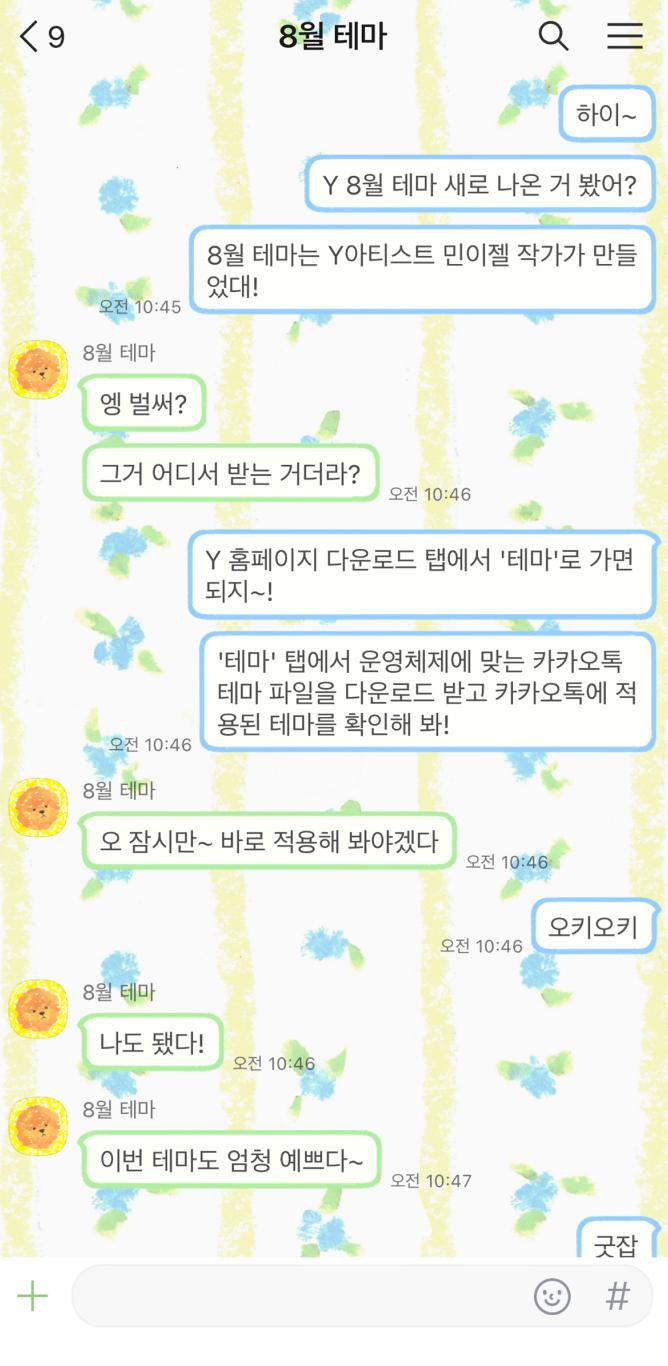Search within this chat room
The height and width of the screenshot is (1366, 668).
[x=553, y=36]
